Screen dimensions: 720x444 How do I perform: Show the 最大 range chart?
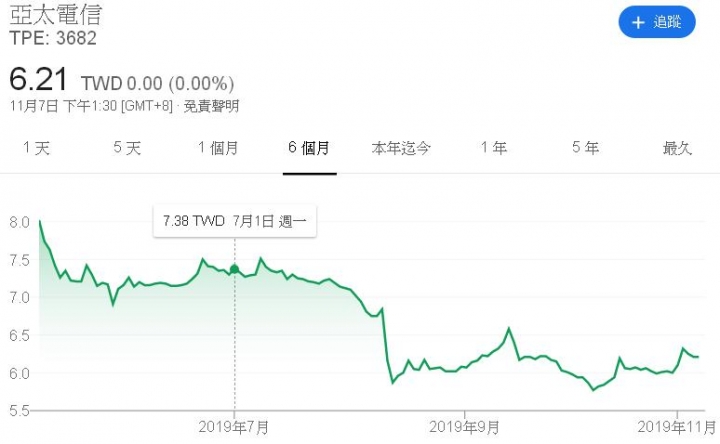click(677, 148)
